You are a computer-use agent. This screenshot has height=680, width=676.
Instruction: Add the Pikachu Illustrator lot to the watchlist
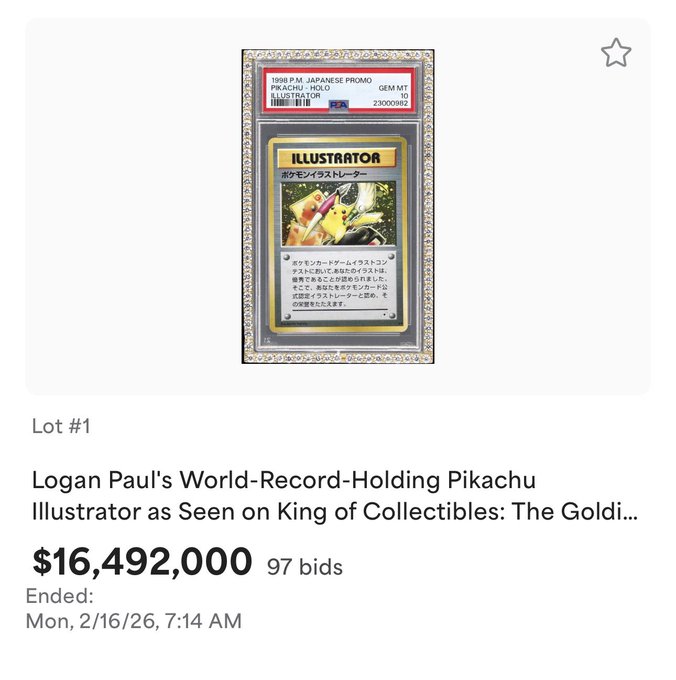pos(616,52)
